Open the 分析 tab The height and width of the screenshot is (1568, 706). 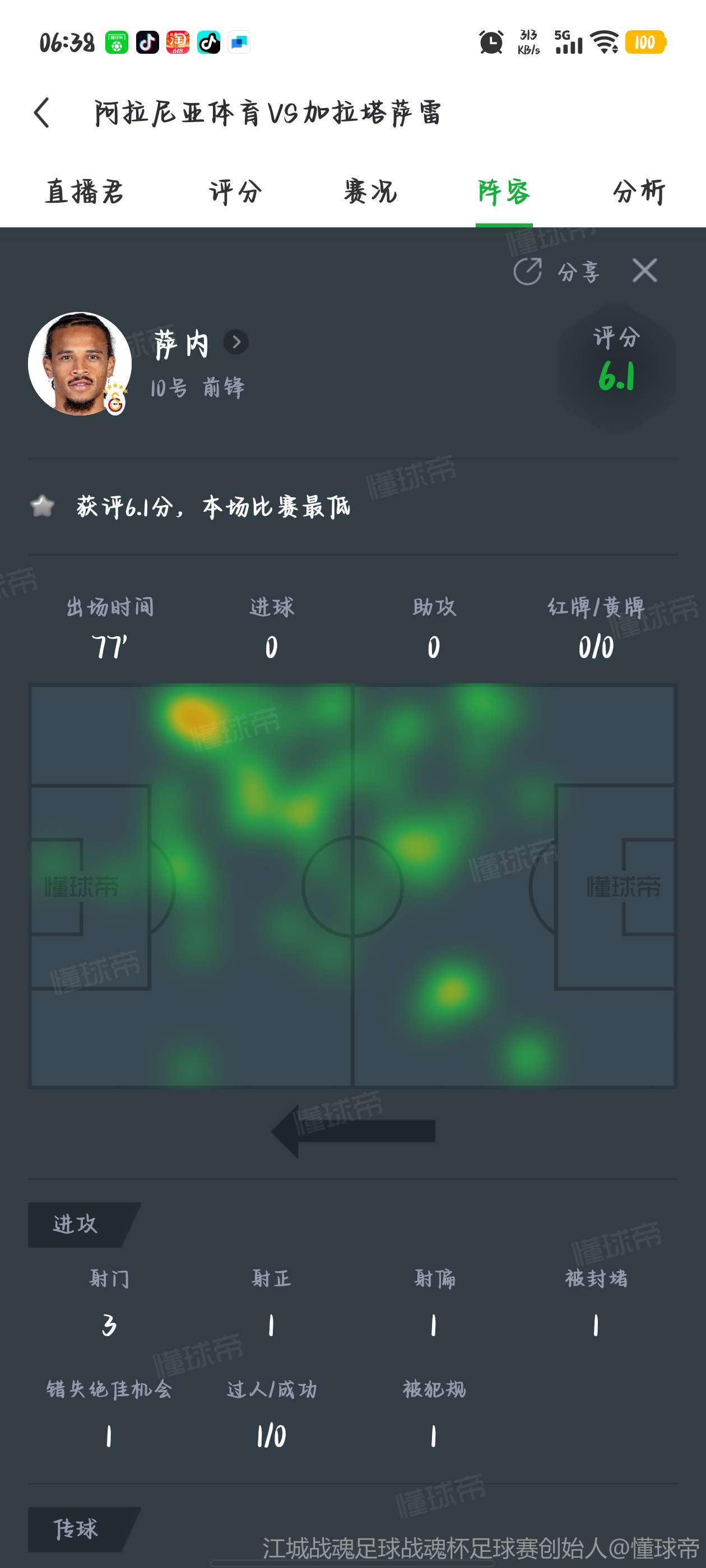pyautogui.click(x=638, y=192)
